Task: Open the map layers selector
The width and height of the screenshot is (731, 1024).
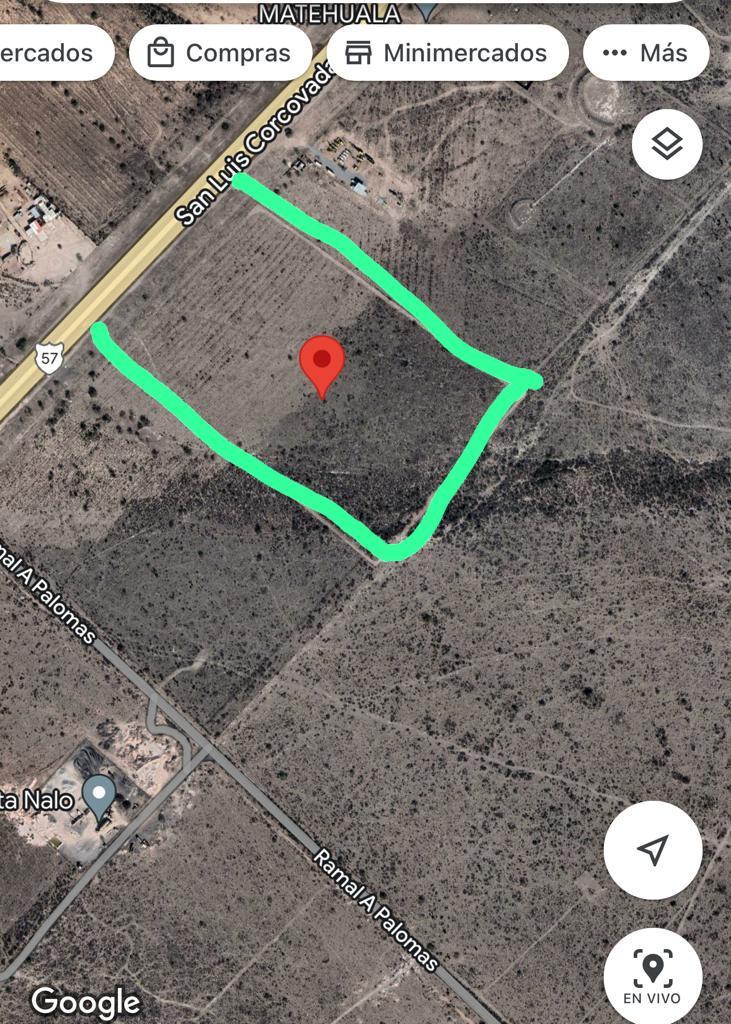Action: click(667, 144)
